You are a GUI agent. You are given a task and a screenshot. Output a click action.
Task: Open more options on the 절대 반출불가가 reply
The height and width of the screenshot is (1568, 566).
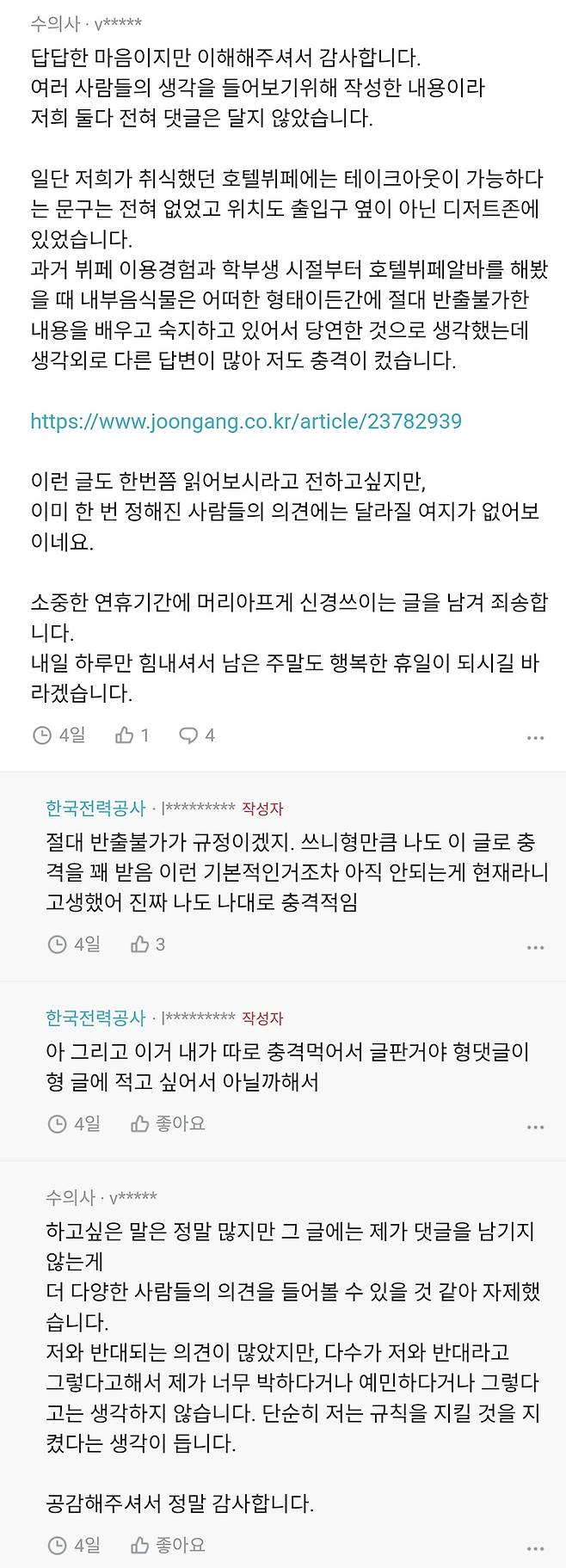tap(535, 947)
